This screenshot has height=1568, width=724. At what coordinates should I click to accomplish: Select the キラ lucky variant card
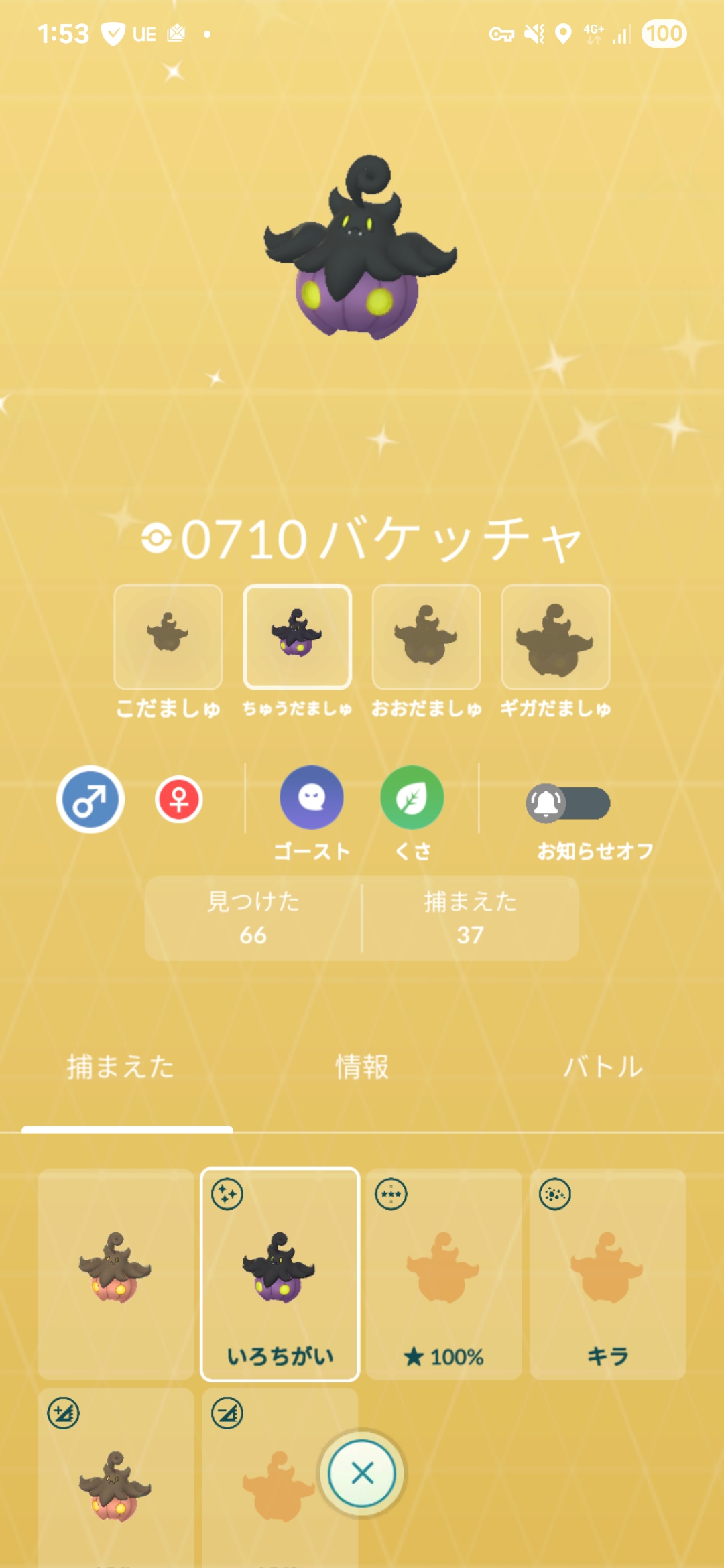607,1273
